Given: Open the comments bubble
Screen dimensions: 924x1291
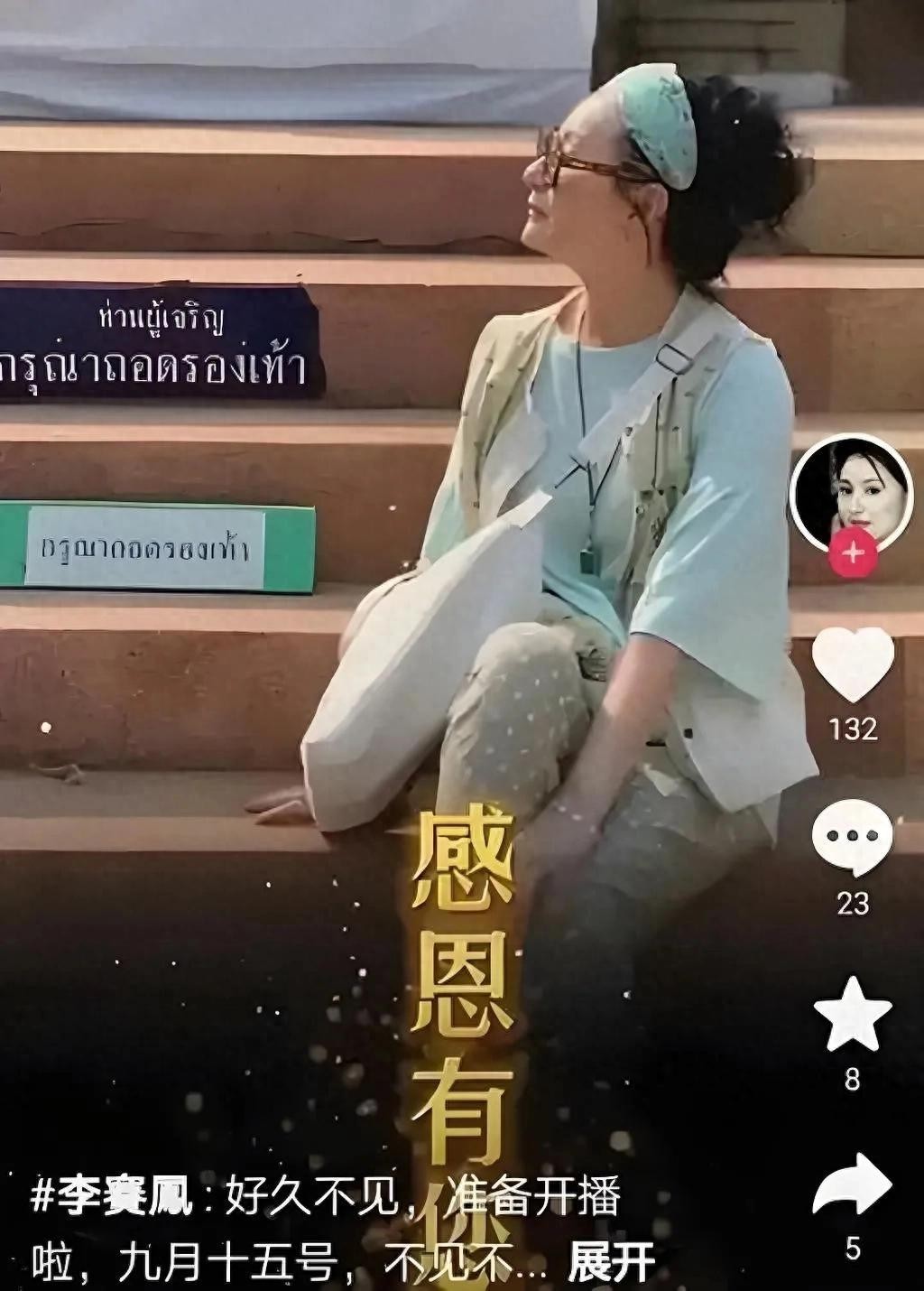Looking at the screenshot, I should [853, 837].
